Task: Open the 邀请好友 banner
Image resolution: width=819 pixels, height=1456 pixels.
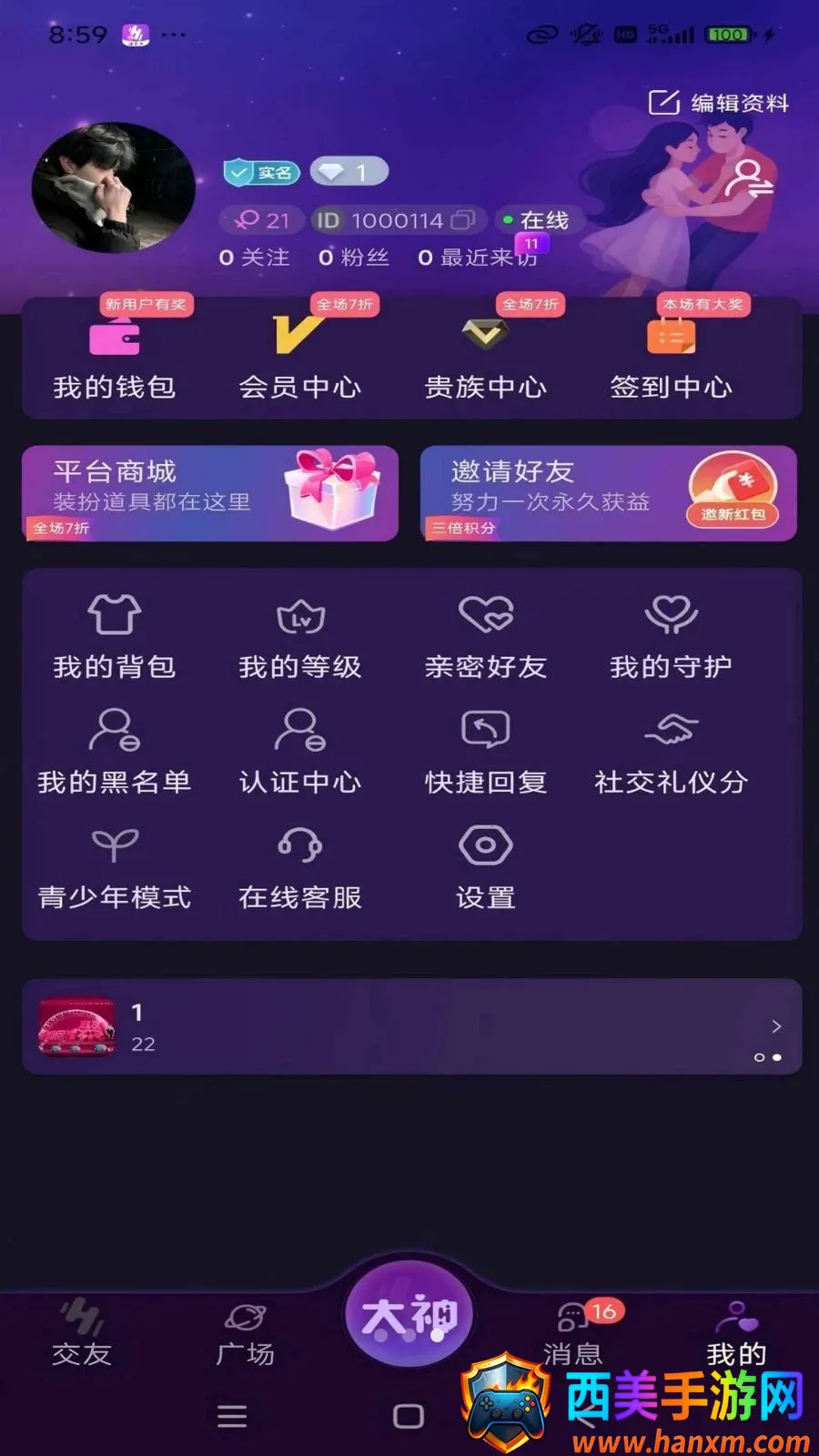Action: 609,493
